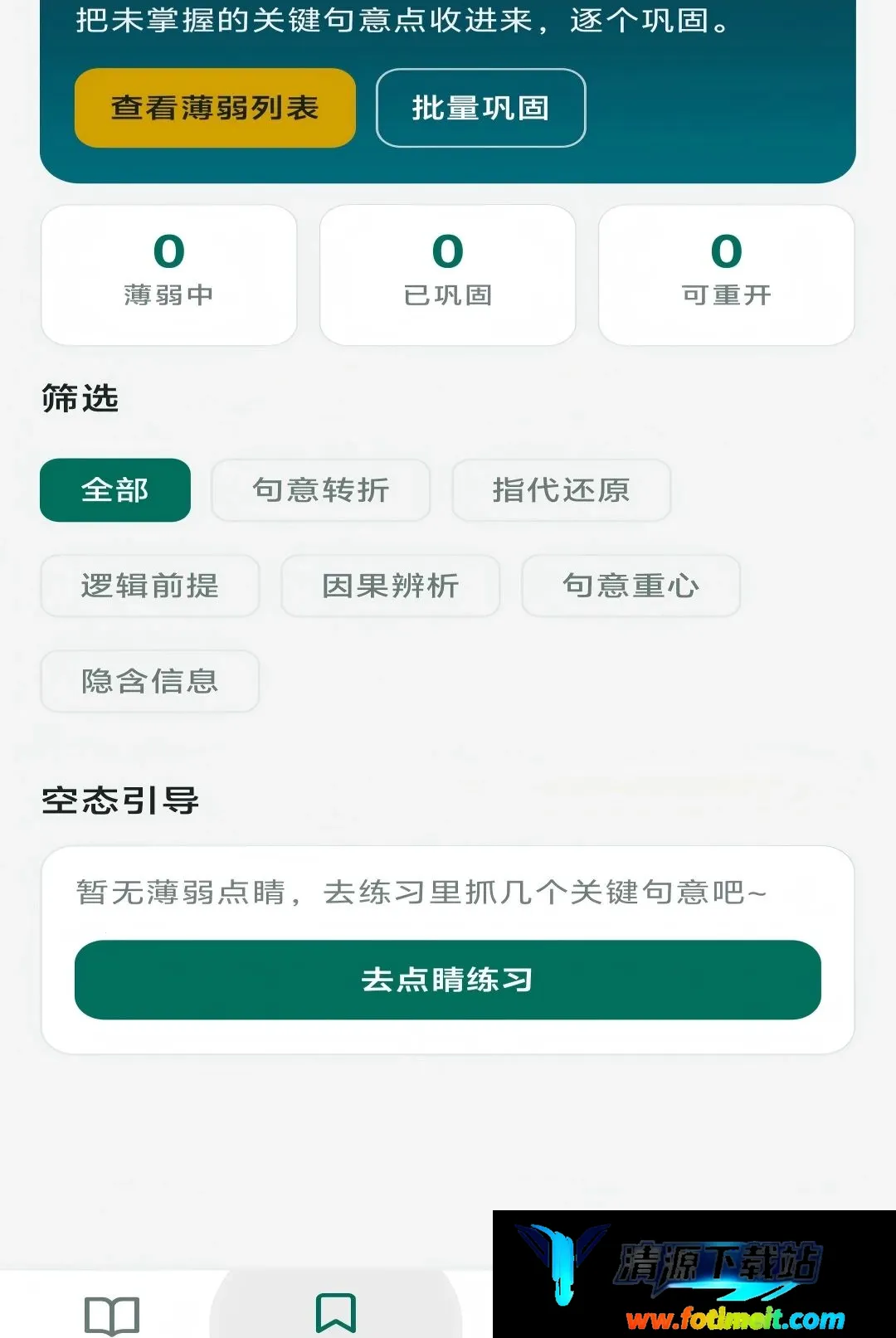896x1338 pixels.
Task: Filter by 句意转折
Action: click(320, 490)
